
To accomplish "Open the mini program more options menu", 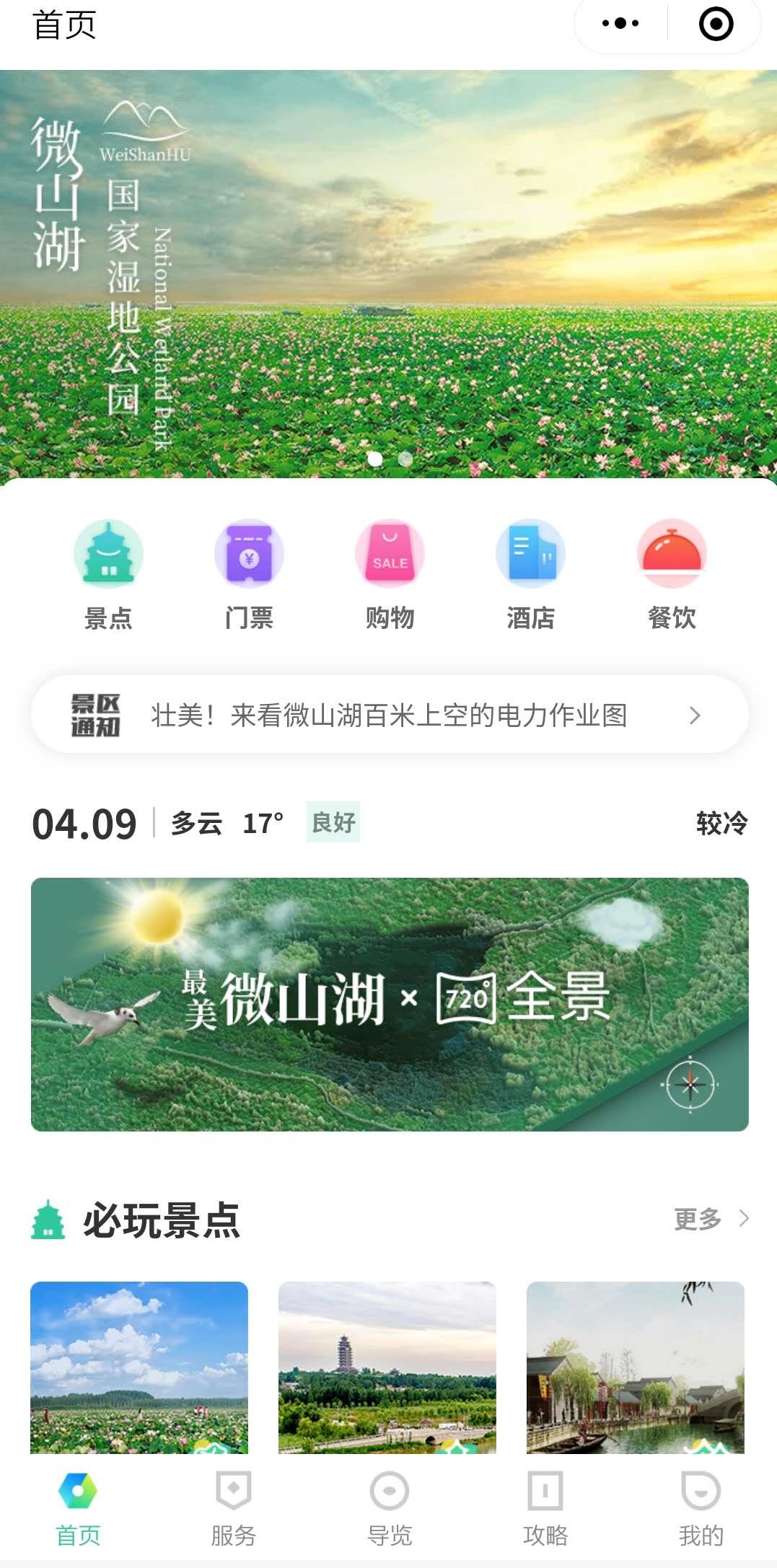I will pyautogui.click(x=620, y=24).
